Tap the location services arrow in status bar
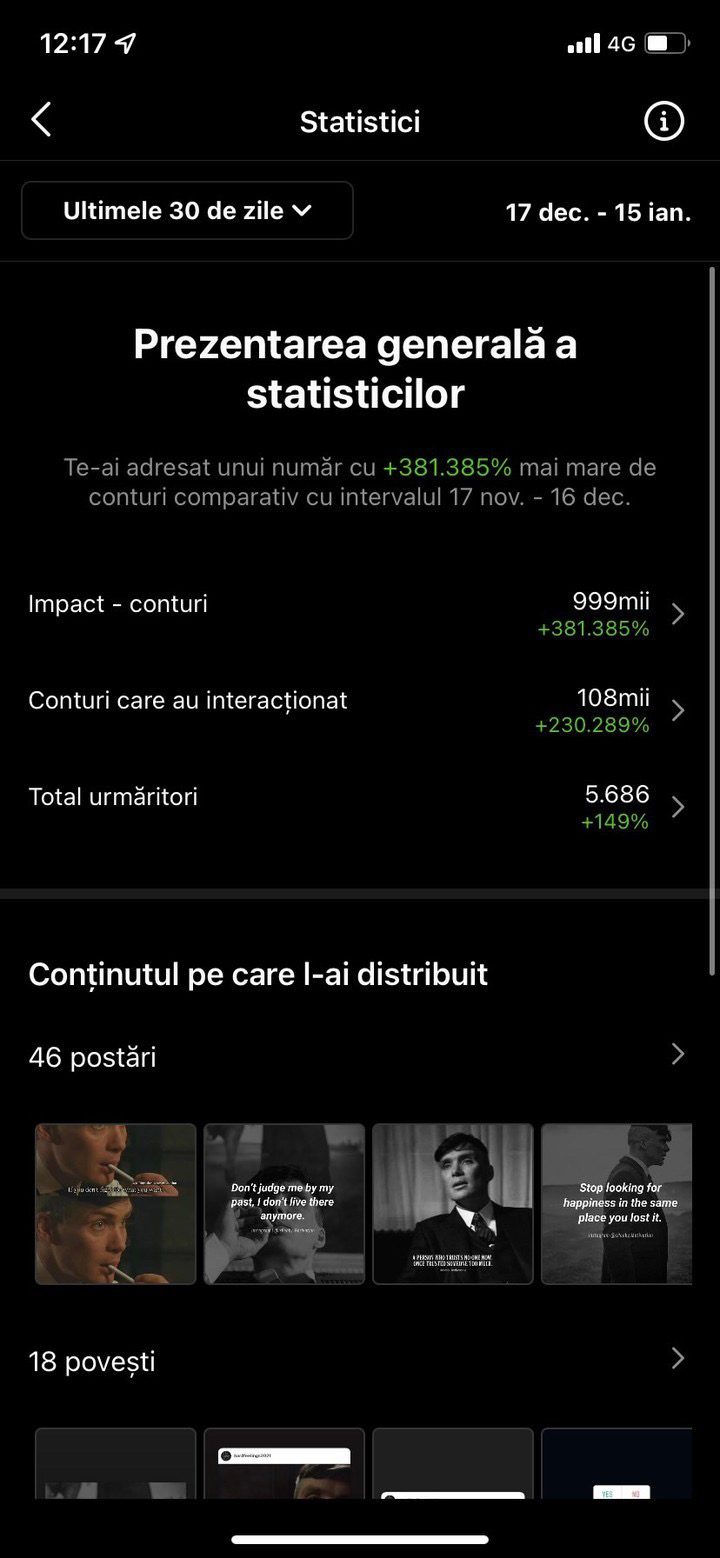This screenshot has width=720, height=1558. click(x=125, y=42)
